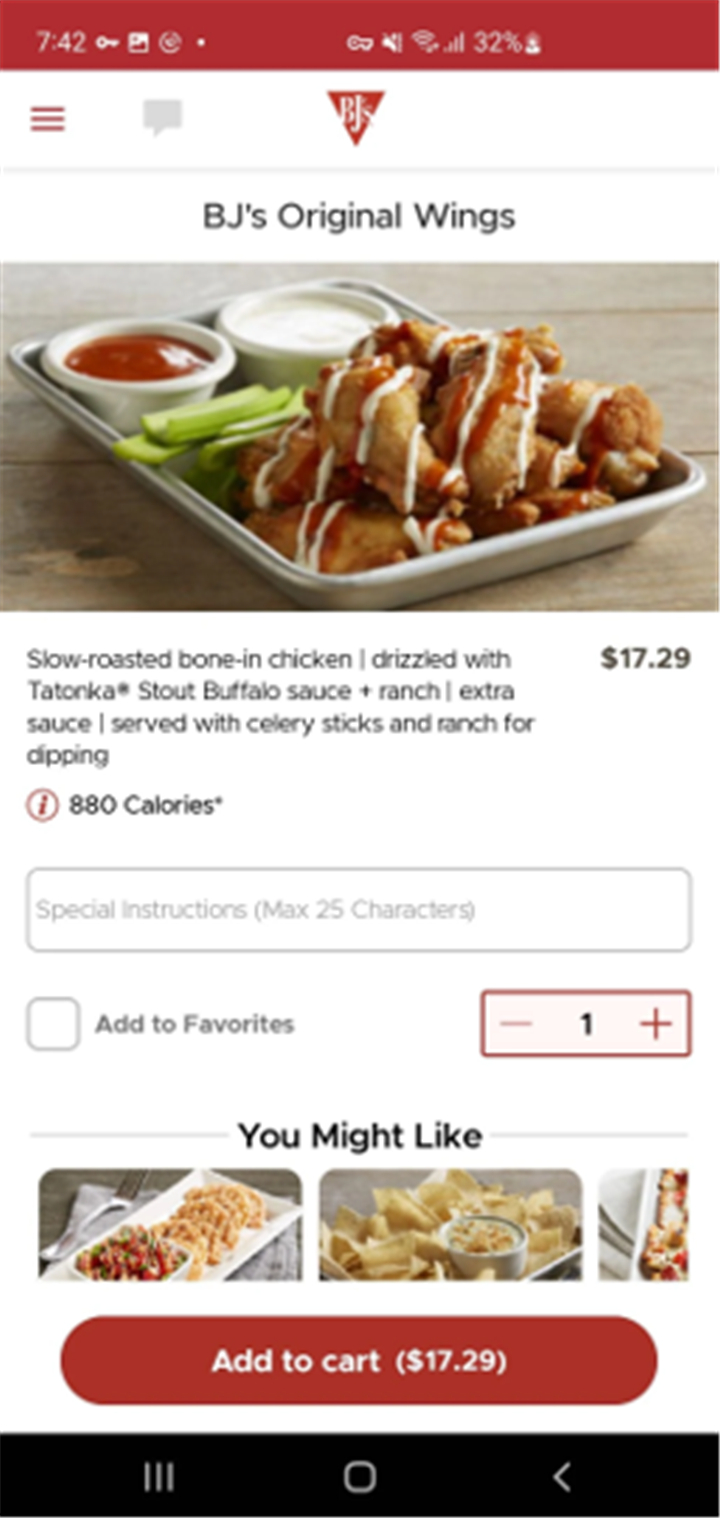Tap the calorie info icon

42,805
